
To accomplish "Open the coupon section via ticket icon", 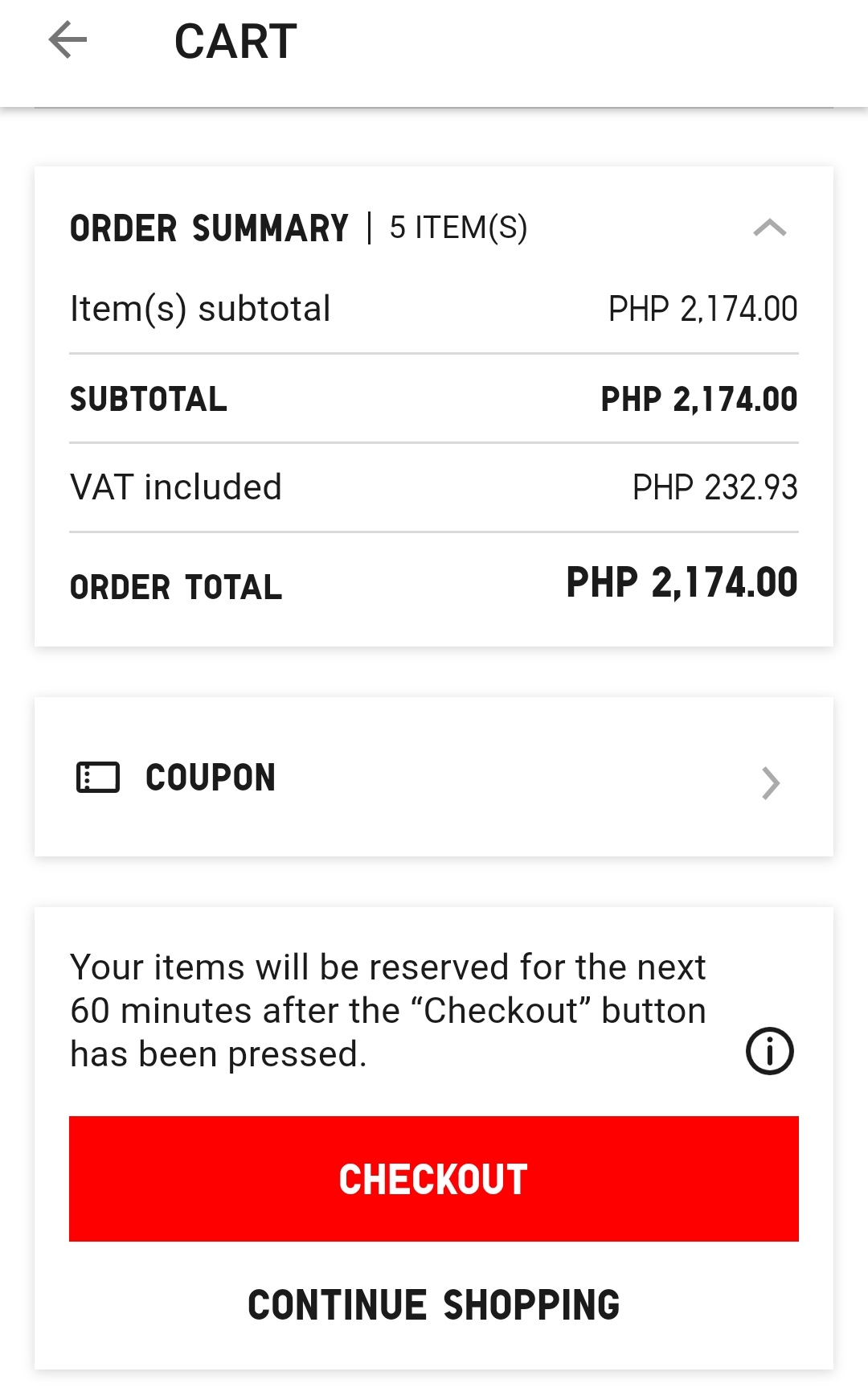I will pyautogui.click(x=97, y=777).
